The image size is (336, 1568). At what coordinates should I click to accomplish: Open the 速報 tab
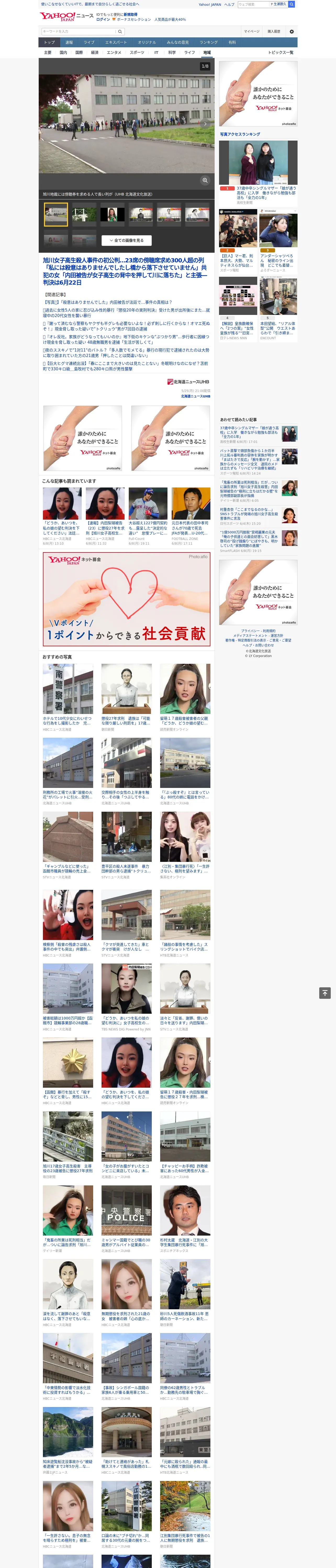tap(69, 42)
